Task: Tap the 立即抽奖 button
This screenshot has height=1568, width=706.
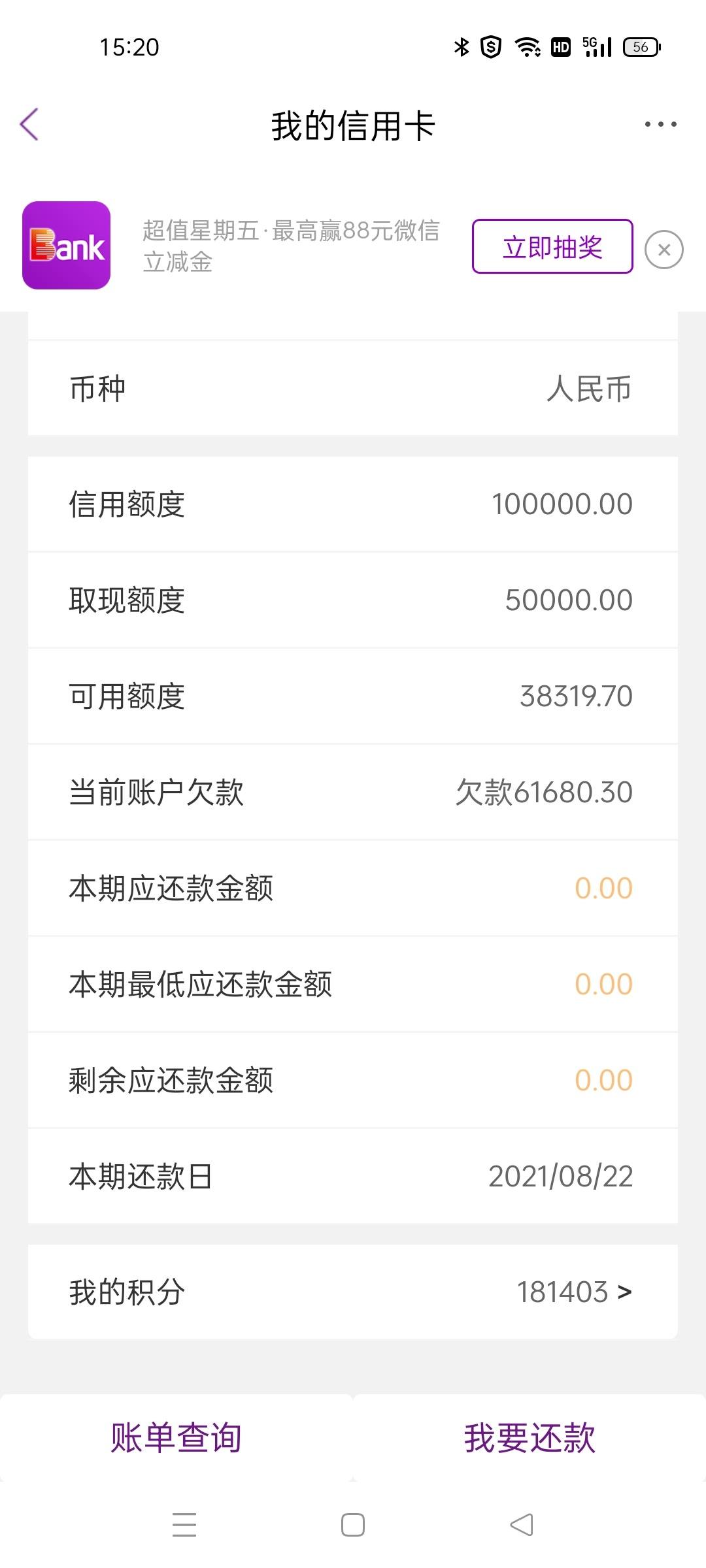Action: (552, 246)
